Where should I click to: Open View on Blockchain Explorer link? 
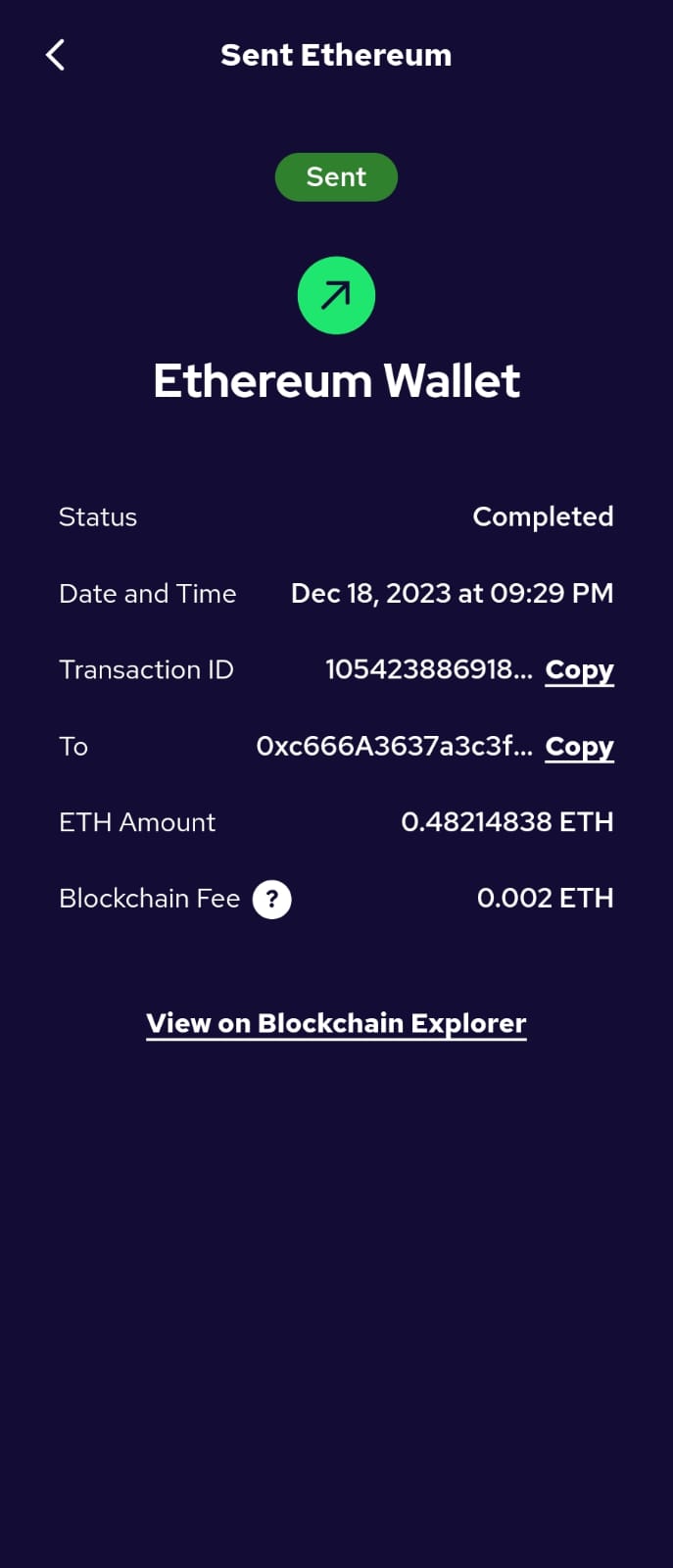tap(336, 1023)
